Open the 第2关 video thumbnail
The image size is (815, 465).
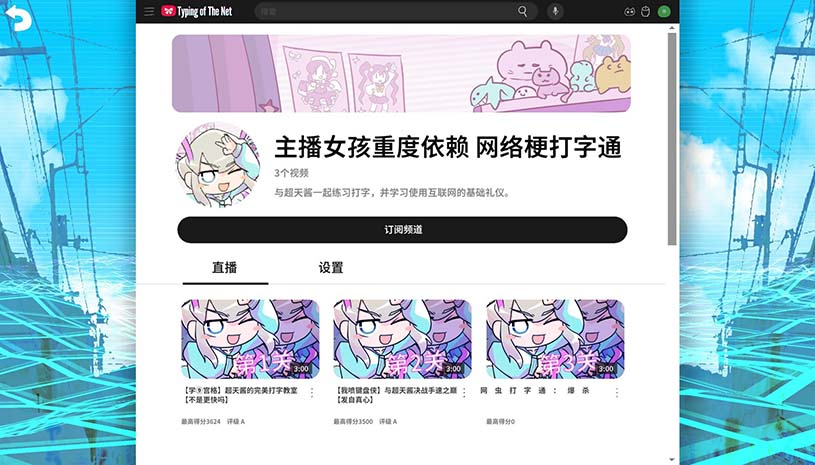402,339
